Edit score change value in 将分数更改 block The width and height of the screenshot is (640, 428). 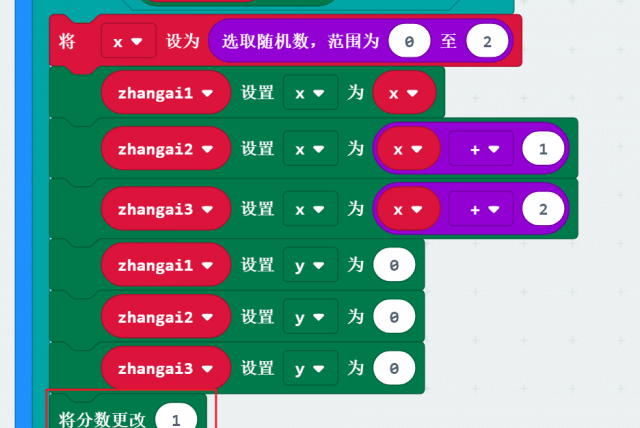click(177, 419)
